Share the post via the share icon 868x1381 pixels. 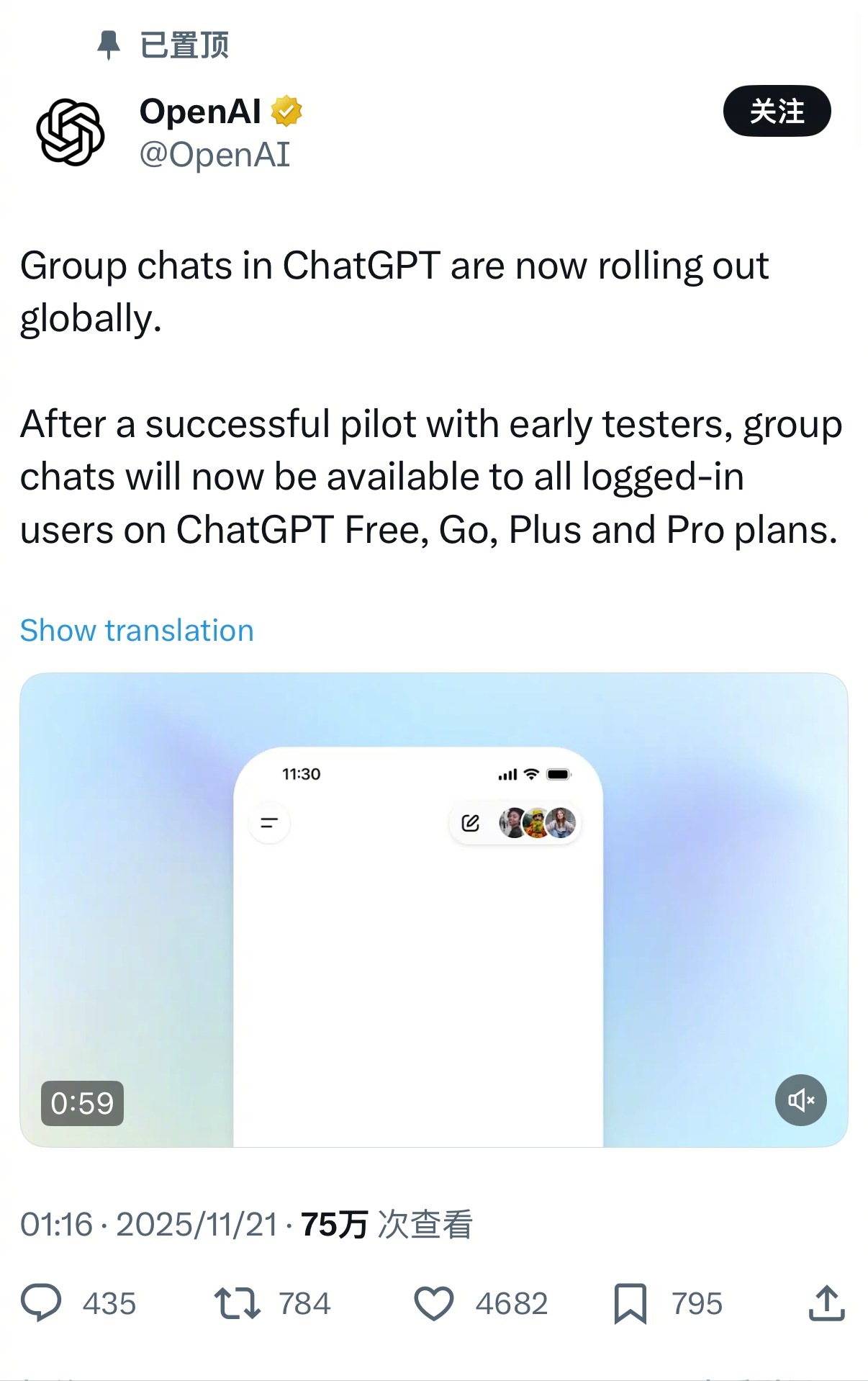(826, 1303)
